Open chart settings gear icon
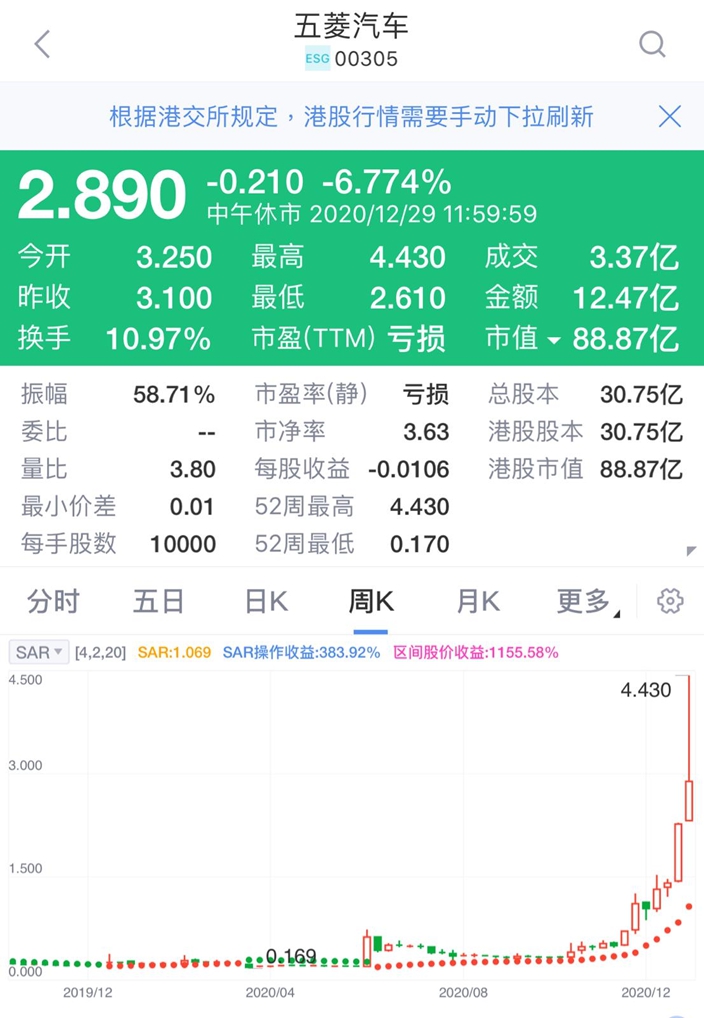The image size is (704, 1018). coord(670,601)
